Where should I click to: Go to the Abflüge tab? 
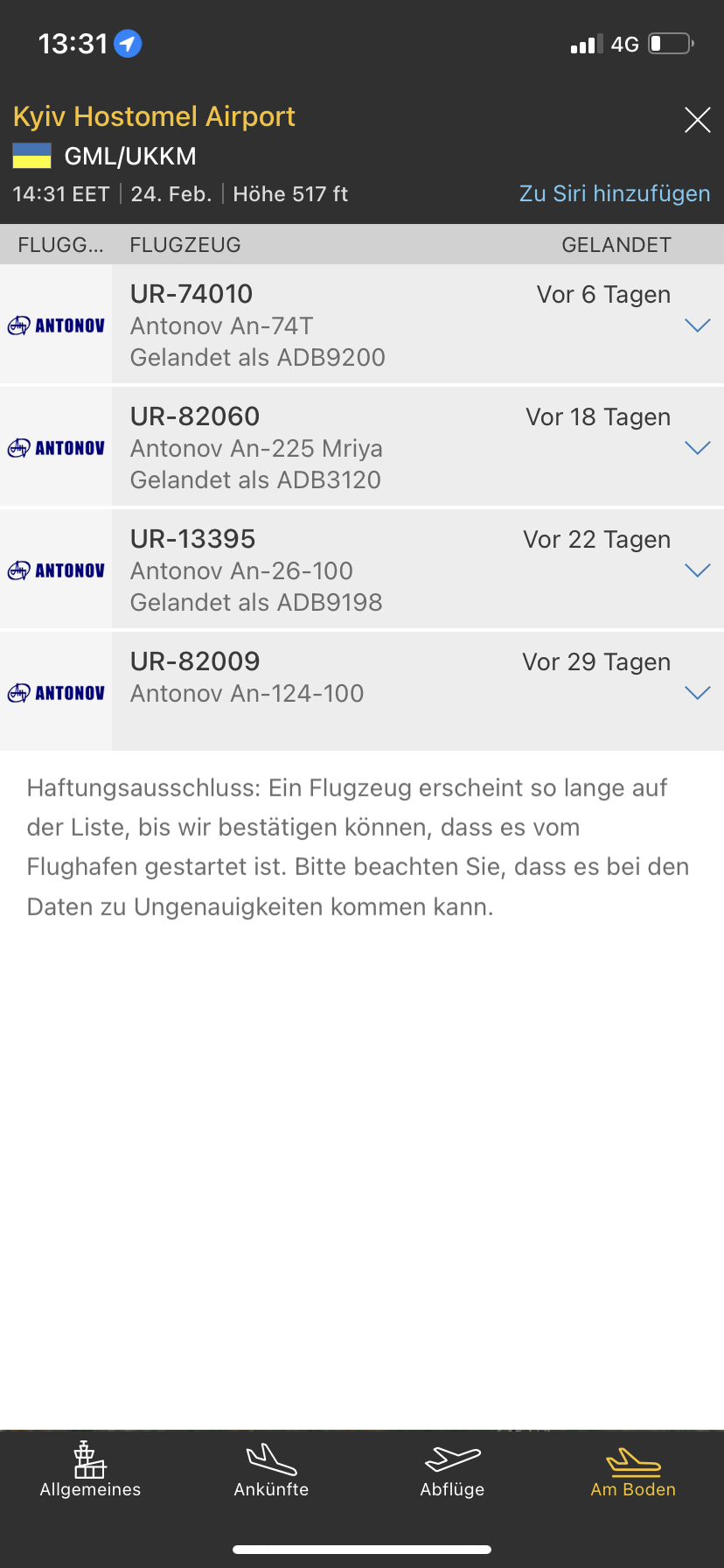click(x=452, y=1470)
